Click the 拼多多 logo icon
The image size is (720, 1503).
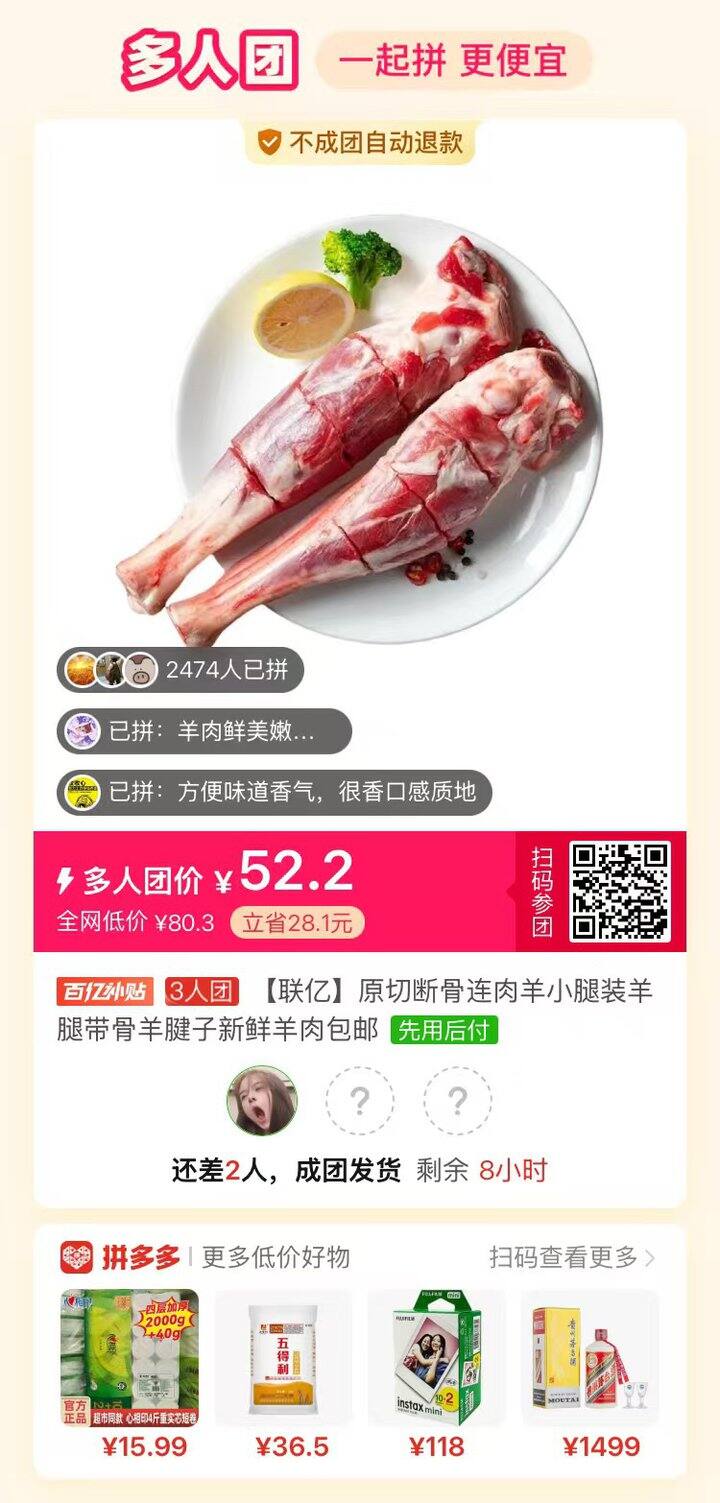[76, 1261]
